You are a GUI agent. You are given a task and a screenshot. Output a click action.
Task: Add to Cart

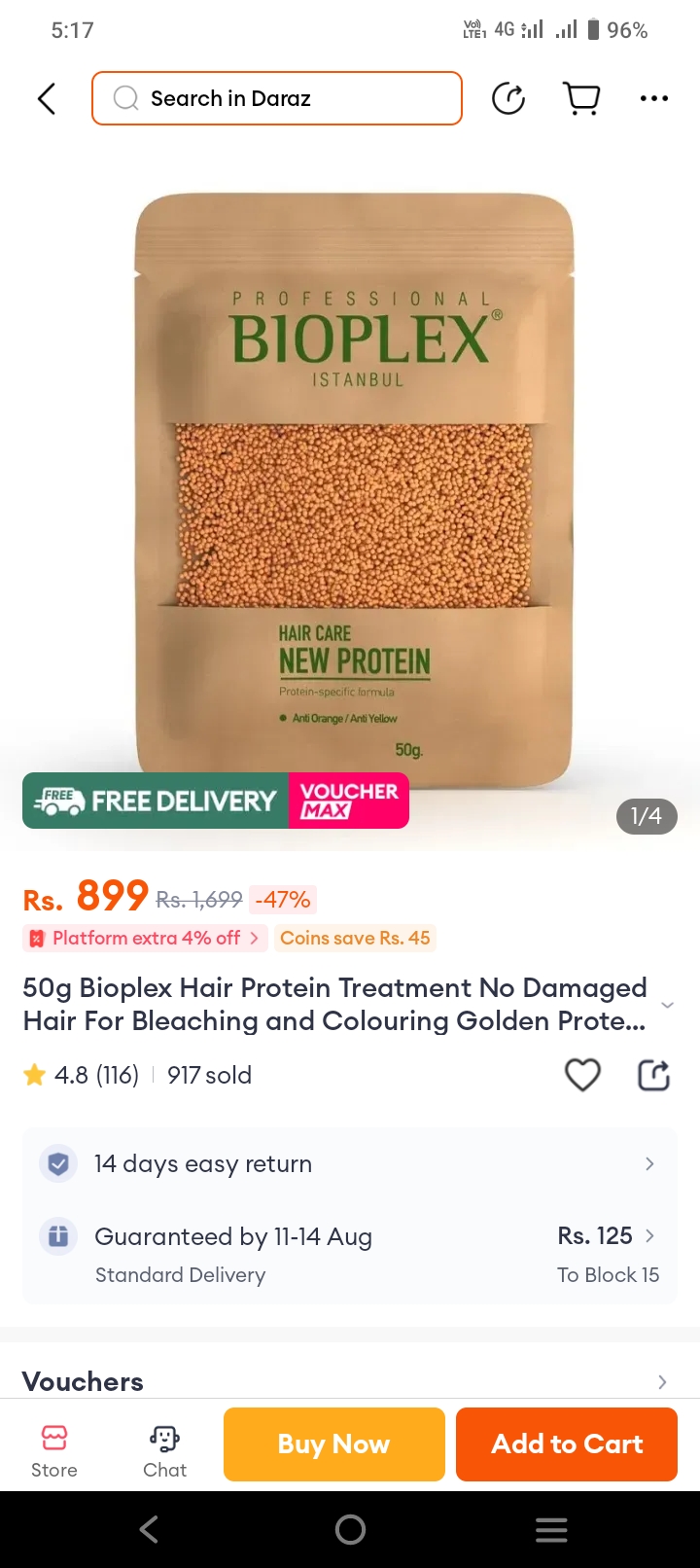pos(567,1444)
